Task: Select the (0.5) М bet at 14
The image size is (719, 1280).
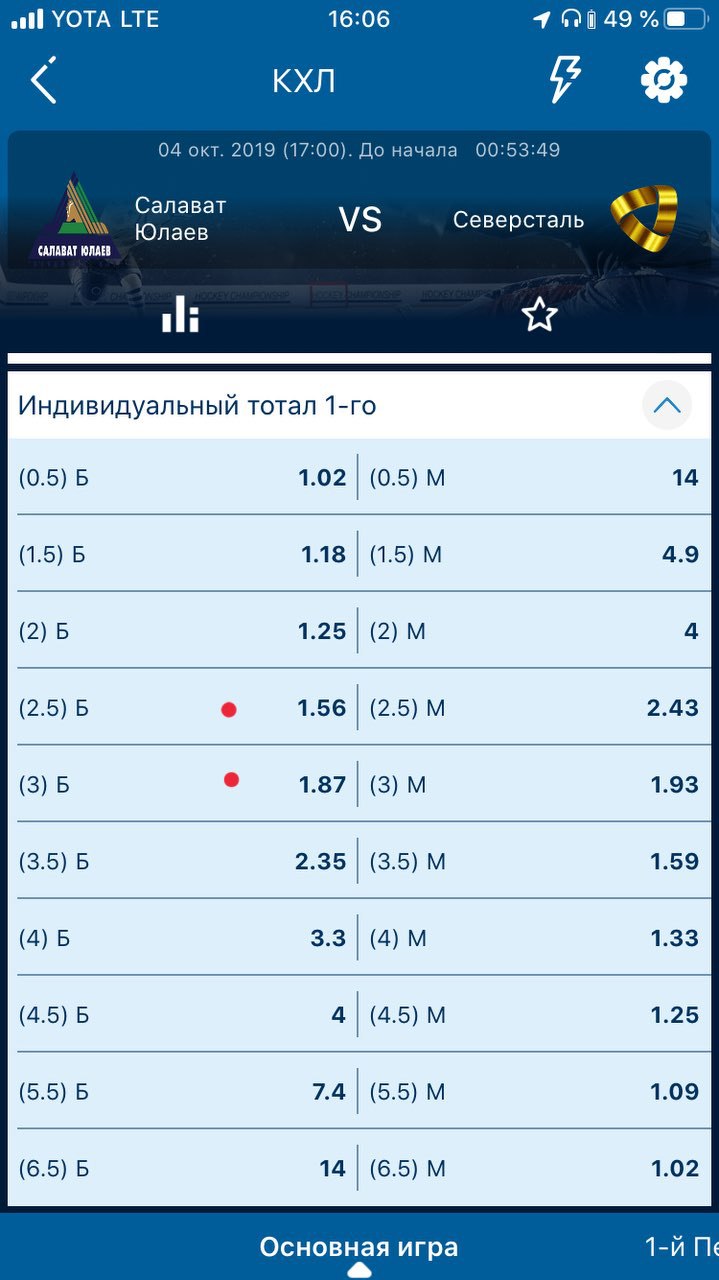Action: 535,478
